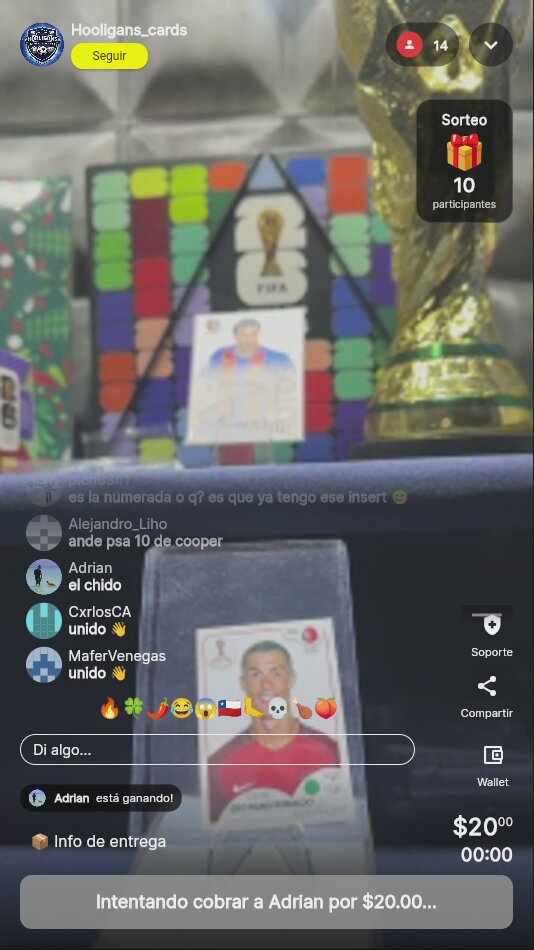This screenshot has width=534, height=950.
Task: Tap the 'Di algo...' chat input
Action: point(217,750)
